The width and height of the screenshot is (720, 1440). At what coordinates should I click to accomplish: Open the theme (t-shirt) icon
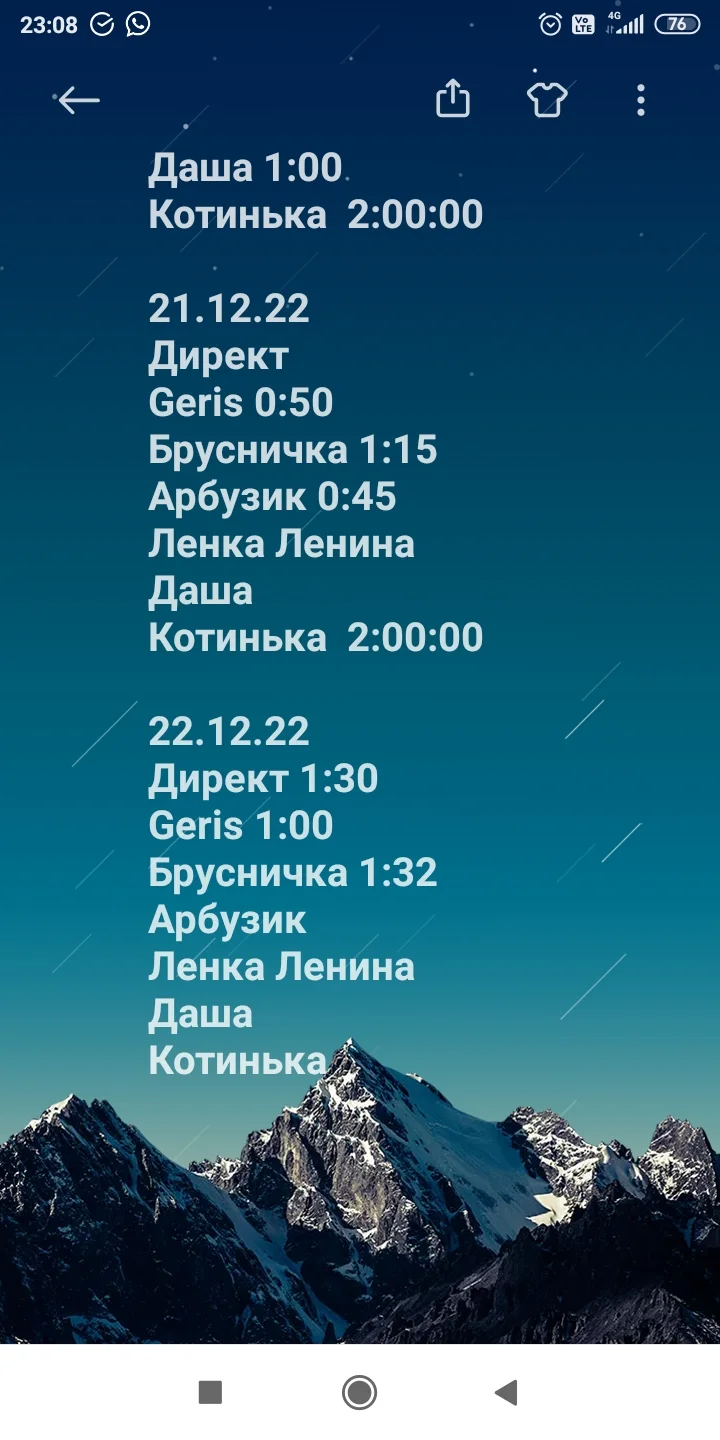click(x=545, y=99)
